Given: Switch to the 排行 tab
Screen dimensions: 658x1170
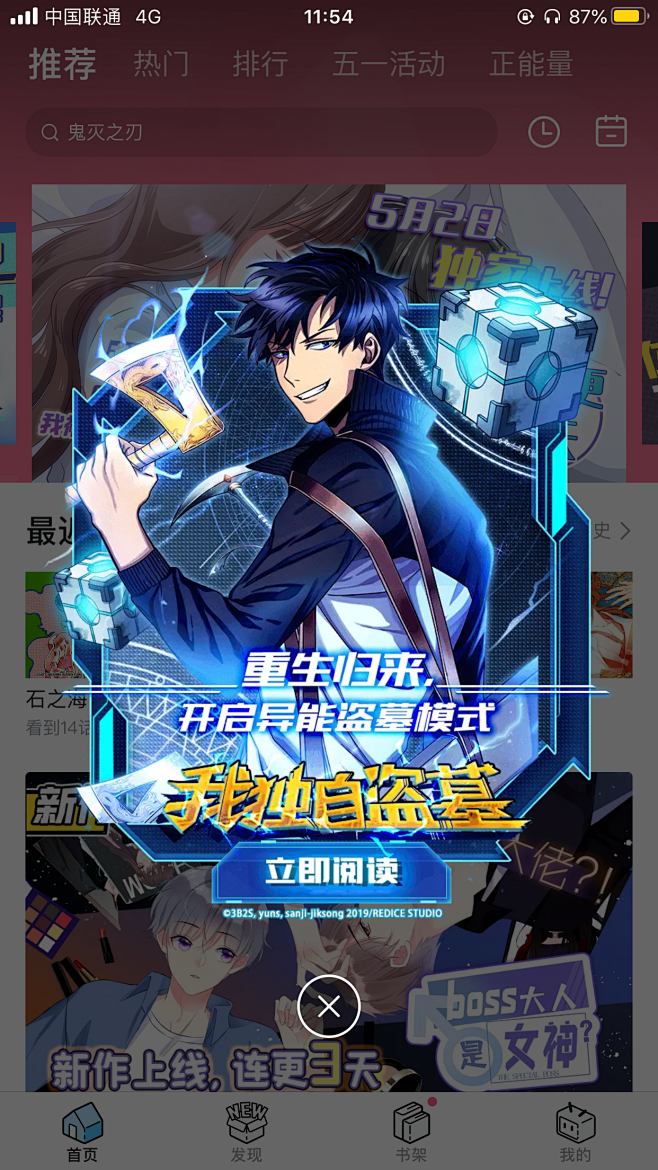Looking at the screenshot, I should (260, 65).
